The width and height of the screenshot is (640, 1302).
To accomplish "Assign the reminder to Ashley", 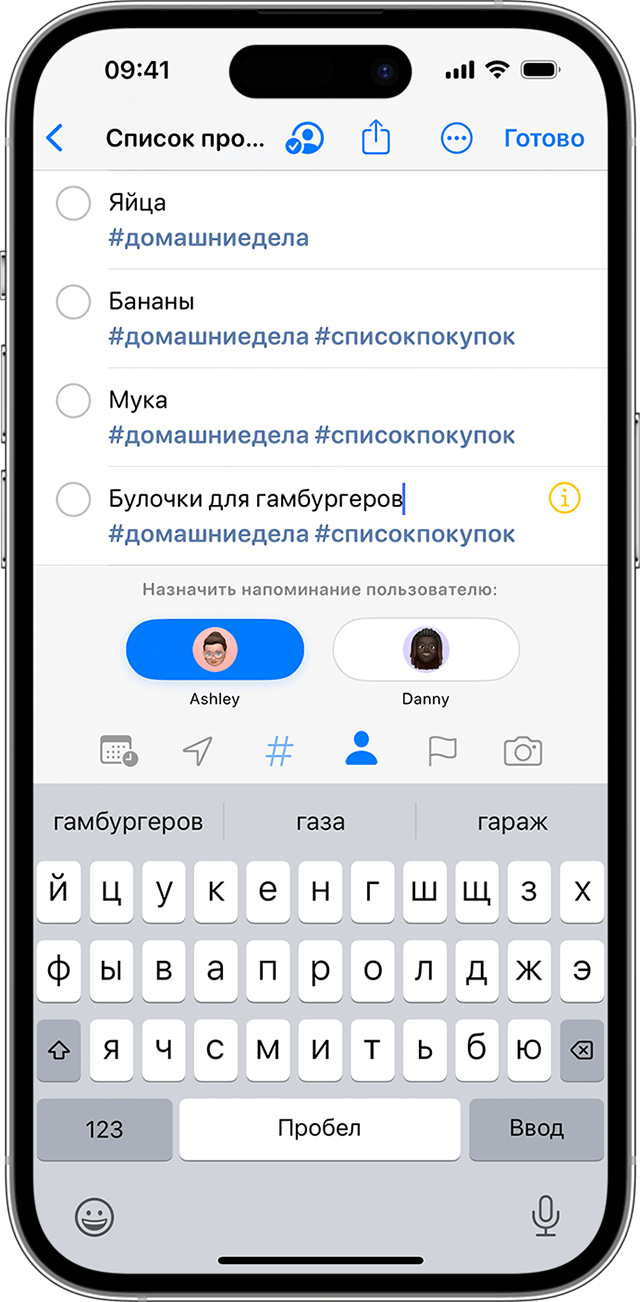I will 215,650.
